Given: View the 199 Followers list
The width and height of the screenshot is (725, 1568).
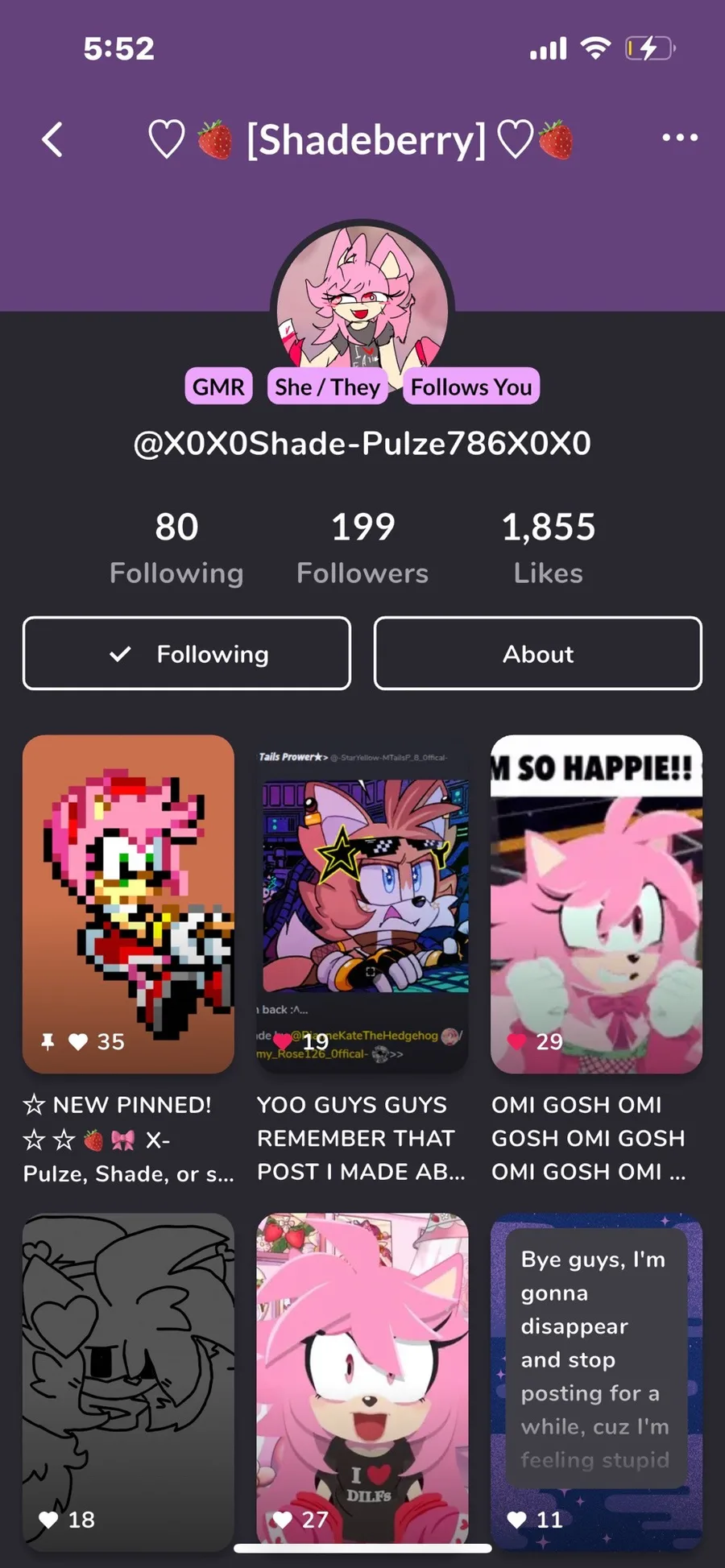Looking at the screenshot, I should 362,548.
